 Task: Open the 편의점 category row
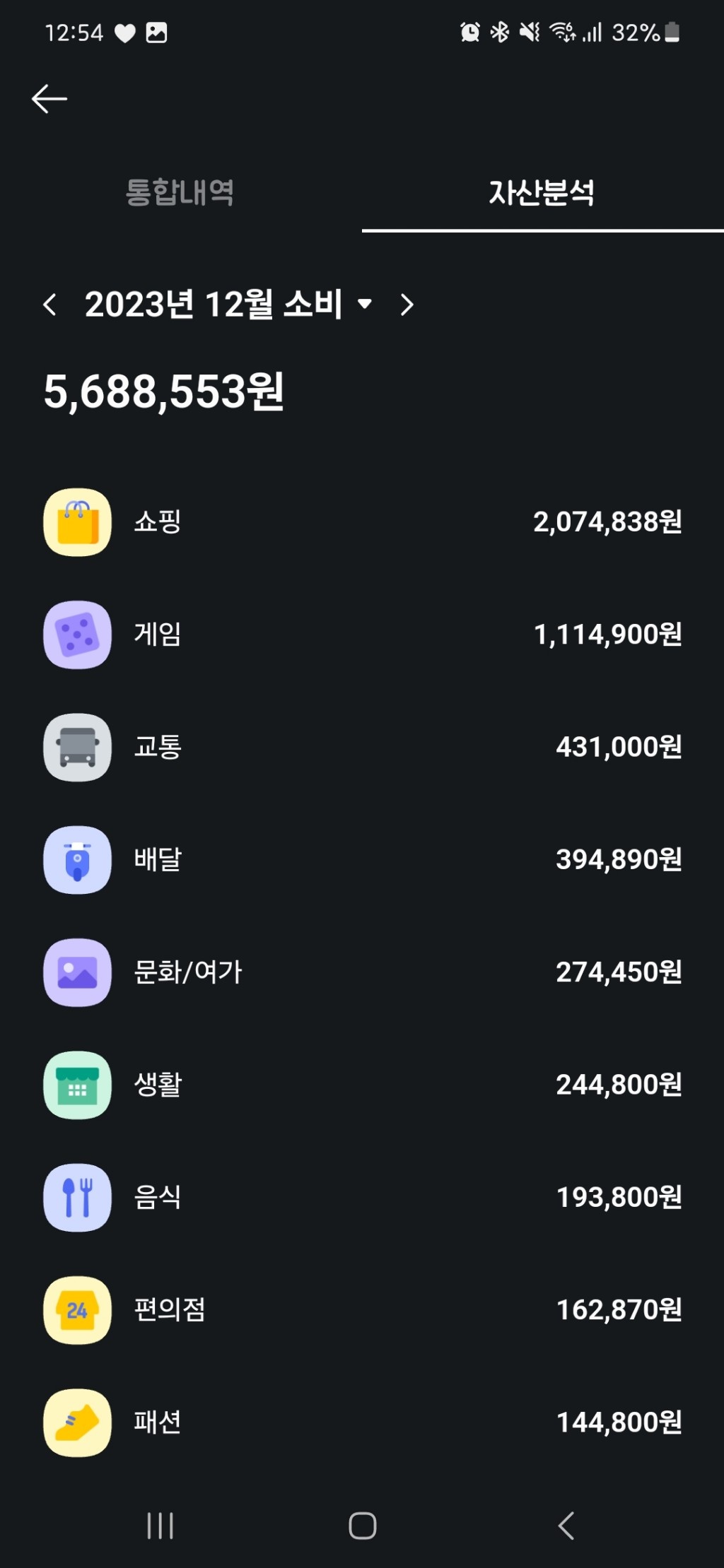pyautogui.click(x=362, y=1309)
